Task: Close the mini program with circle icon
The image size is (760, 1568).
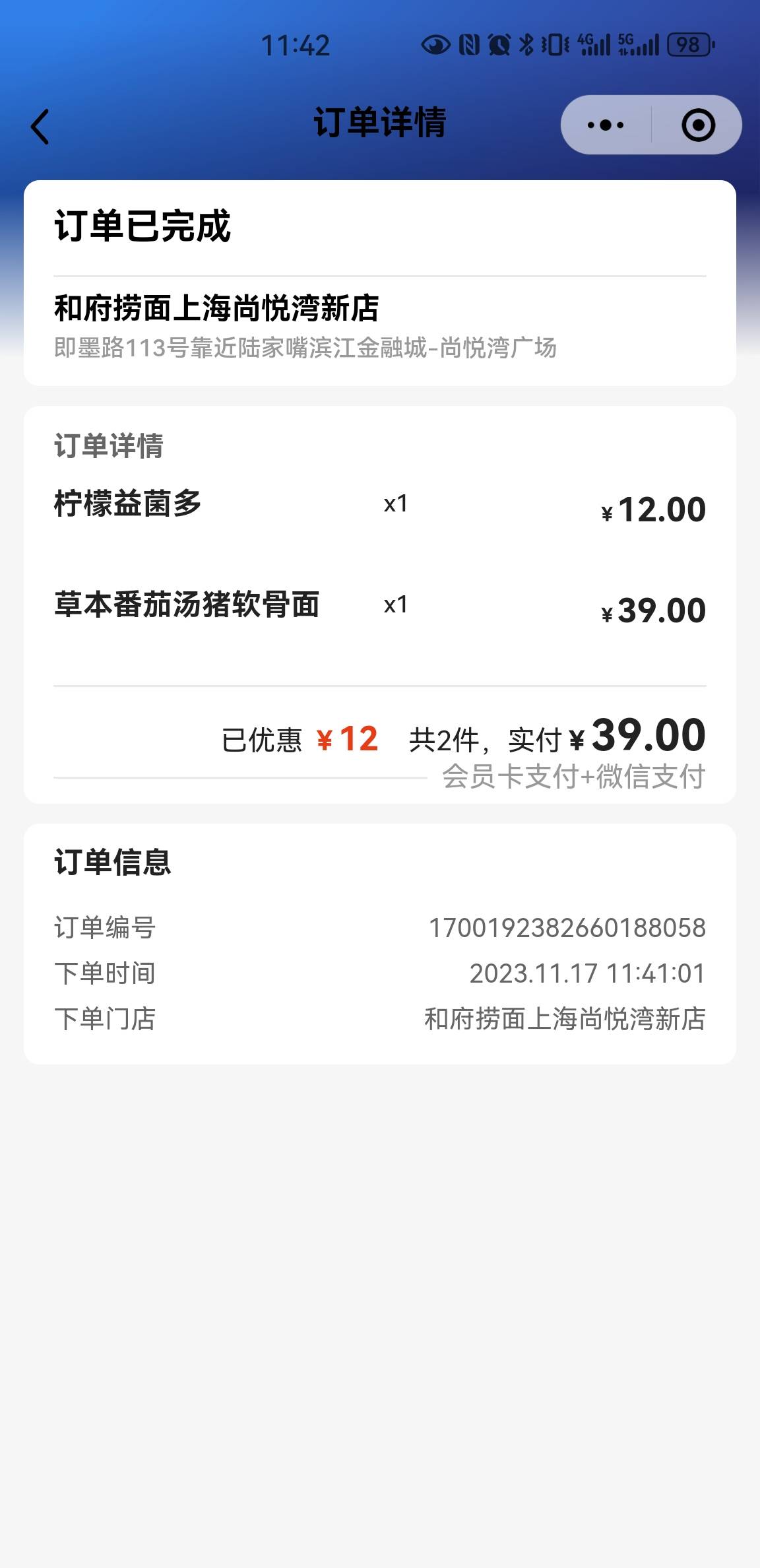Action: (698, 125)
